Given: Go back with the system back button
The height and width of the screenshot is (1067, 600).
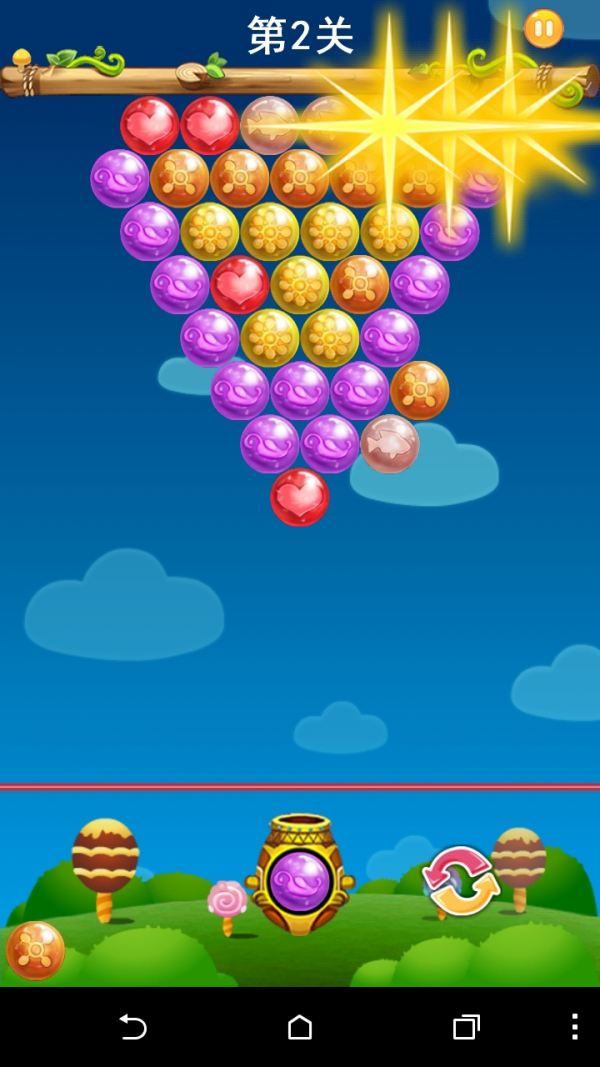Looking at the screenshot, I should (x=133, y=1027).
